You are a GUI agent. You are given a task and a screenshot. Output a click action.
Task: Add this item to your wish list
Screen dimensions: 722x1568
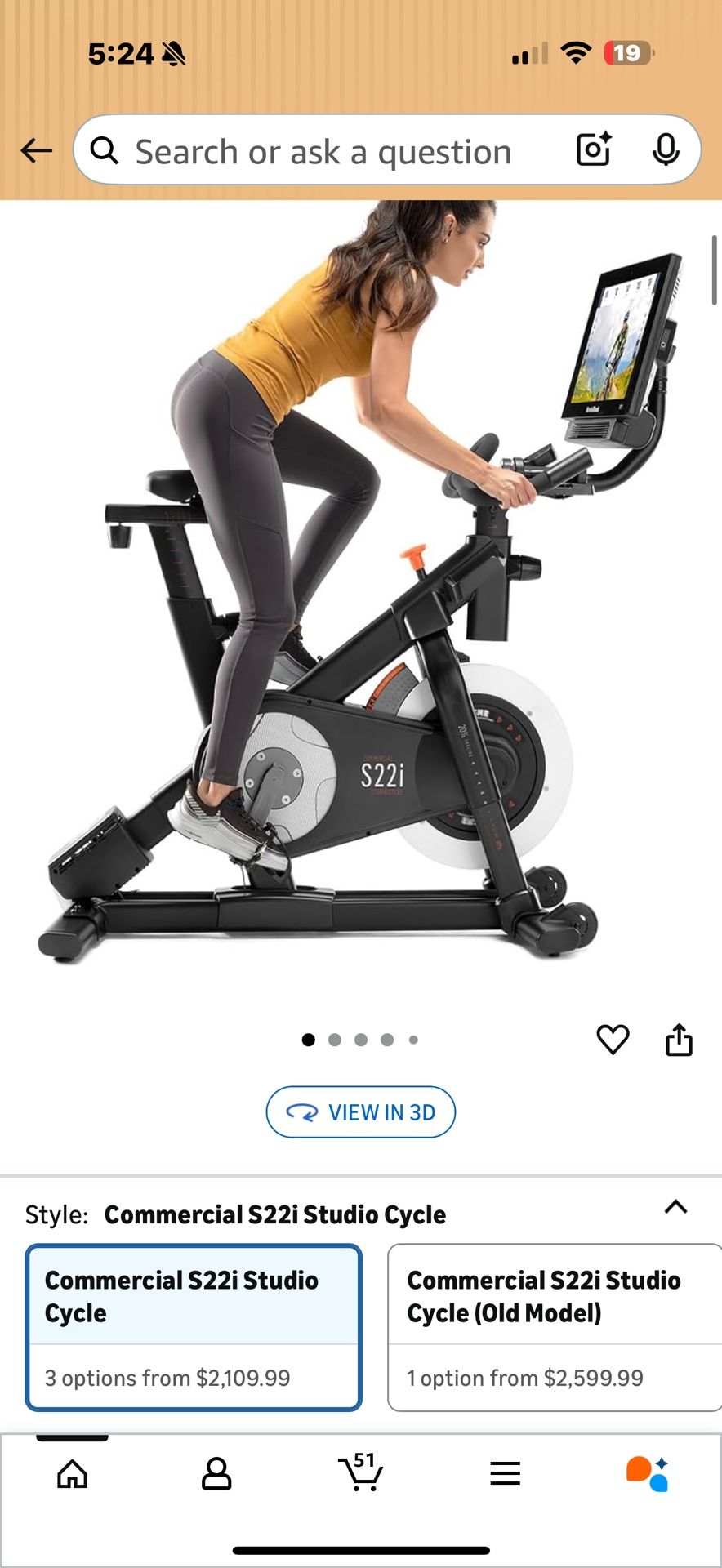[613, 1040]
